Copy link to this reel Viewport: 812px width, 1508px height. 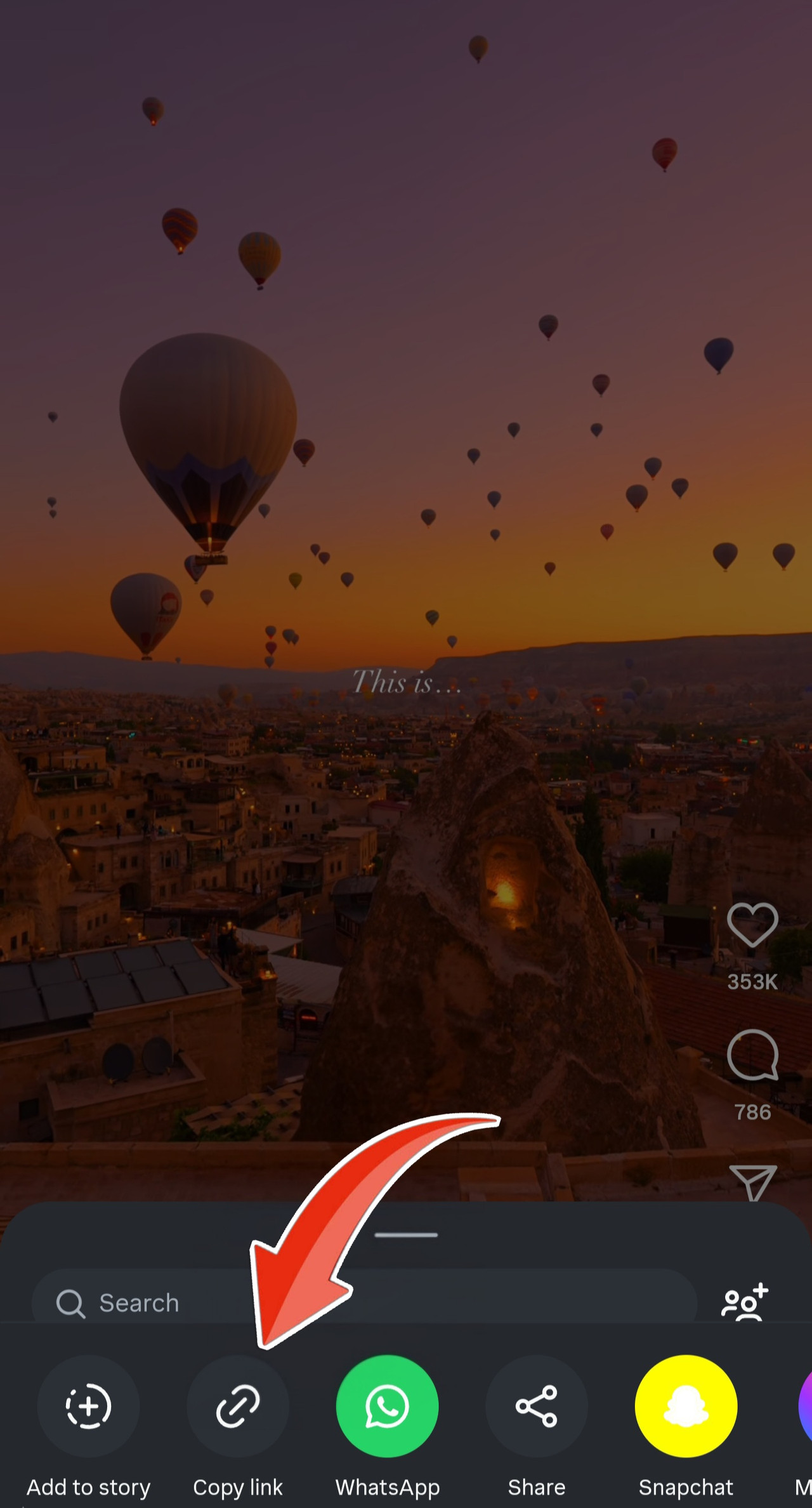(238, 1406)
